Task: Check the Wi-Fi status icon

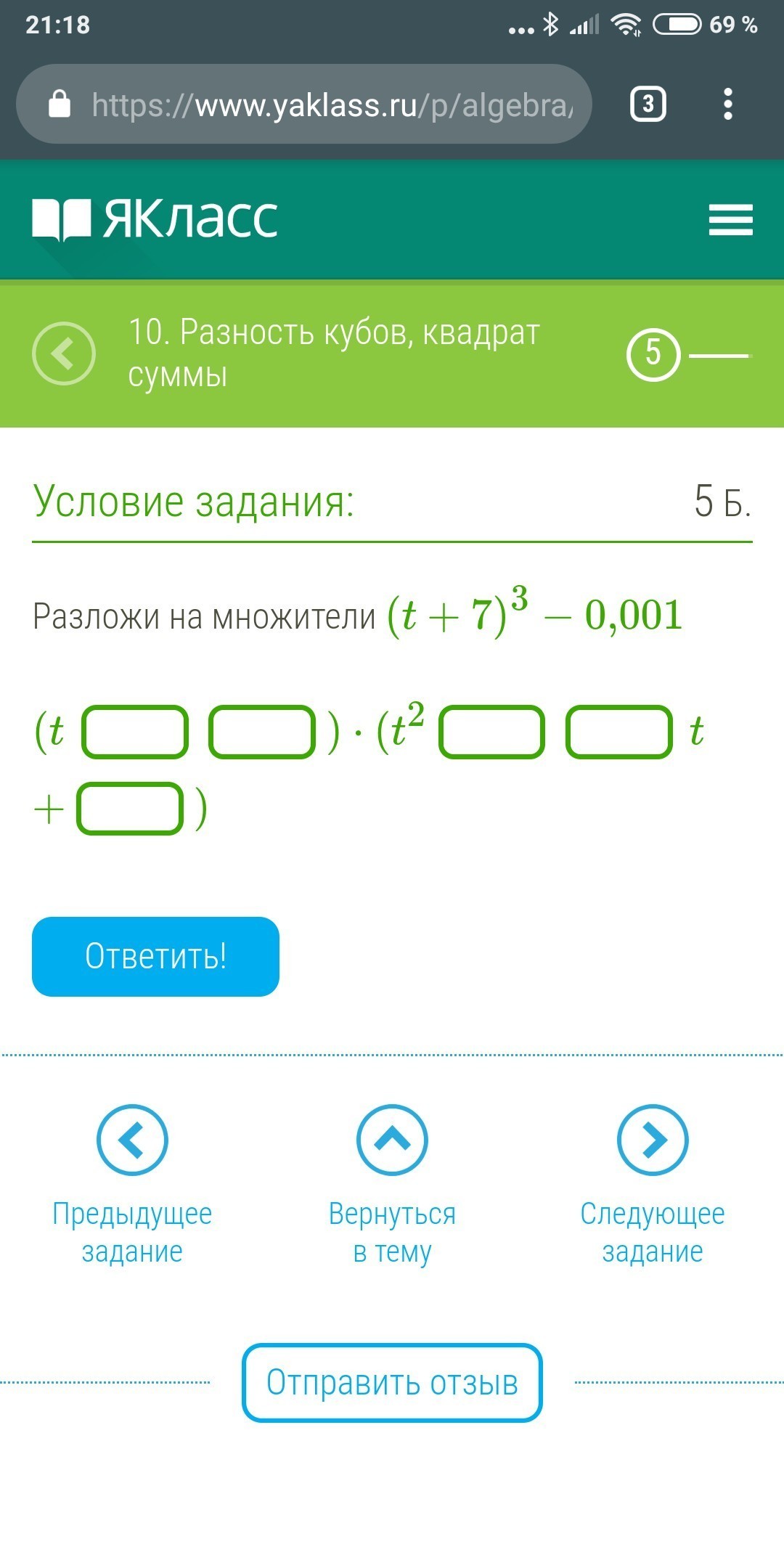Action: 626,23
